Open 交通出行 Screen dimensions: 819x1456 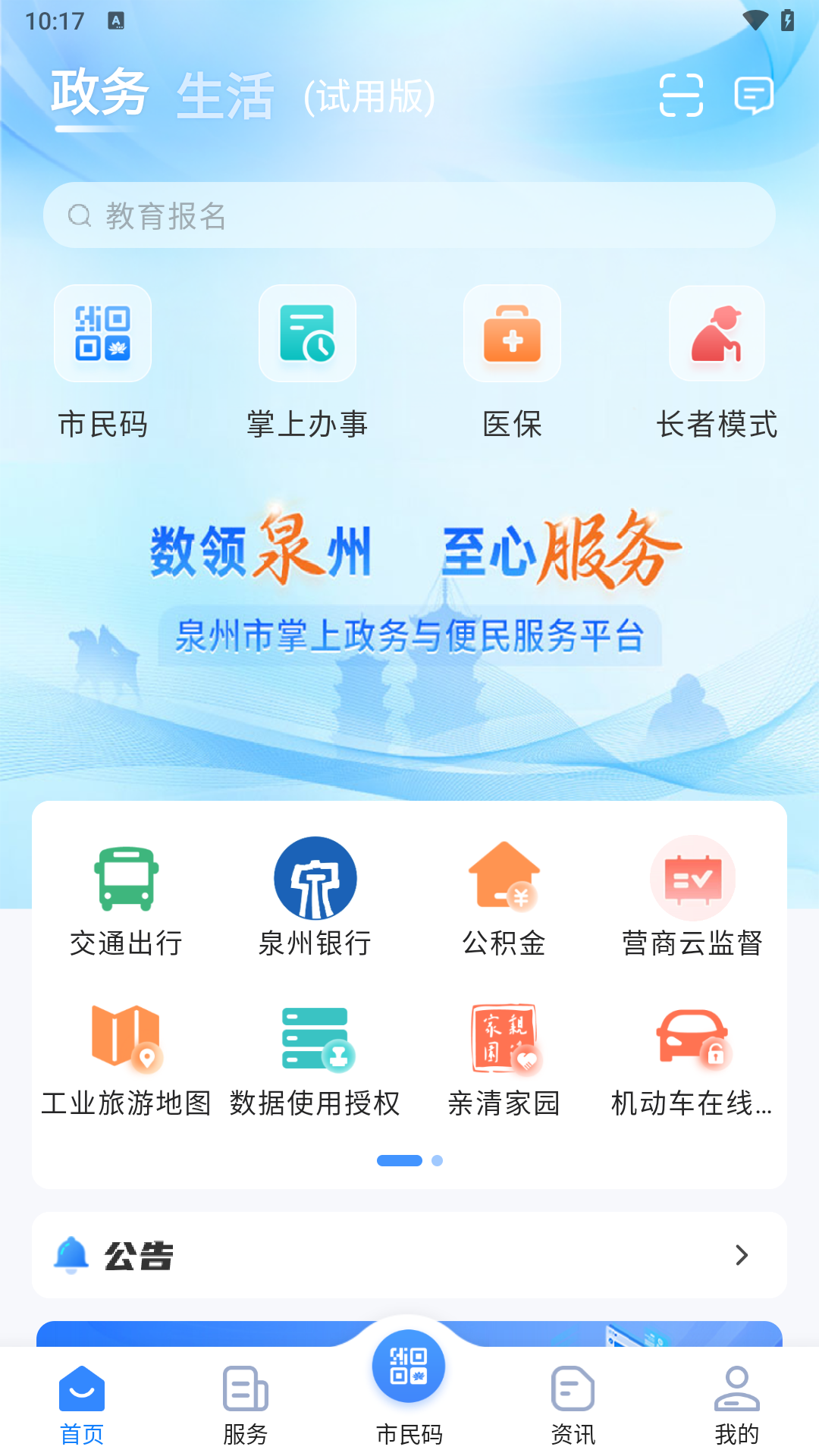coord(126,899)
